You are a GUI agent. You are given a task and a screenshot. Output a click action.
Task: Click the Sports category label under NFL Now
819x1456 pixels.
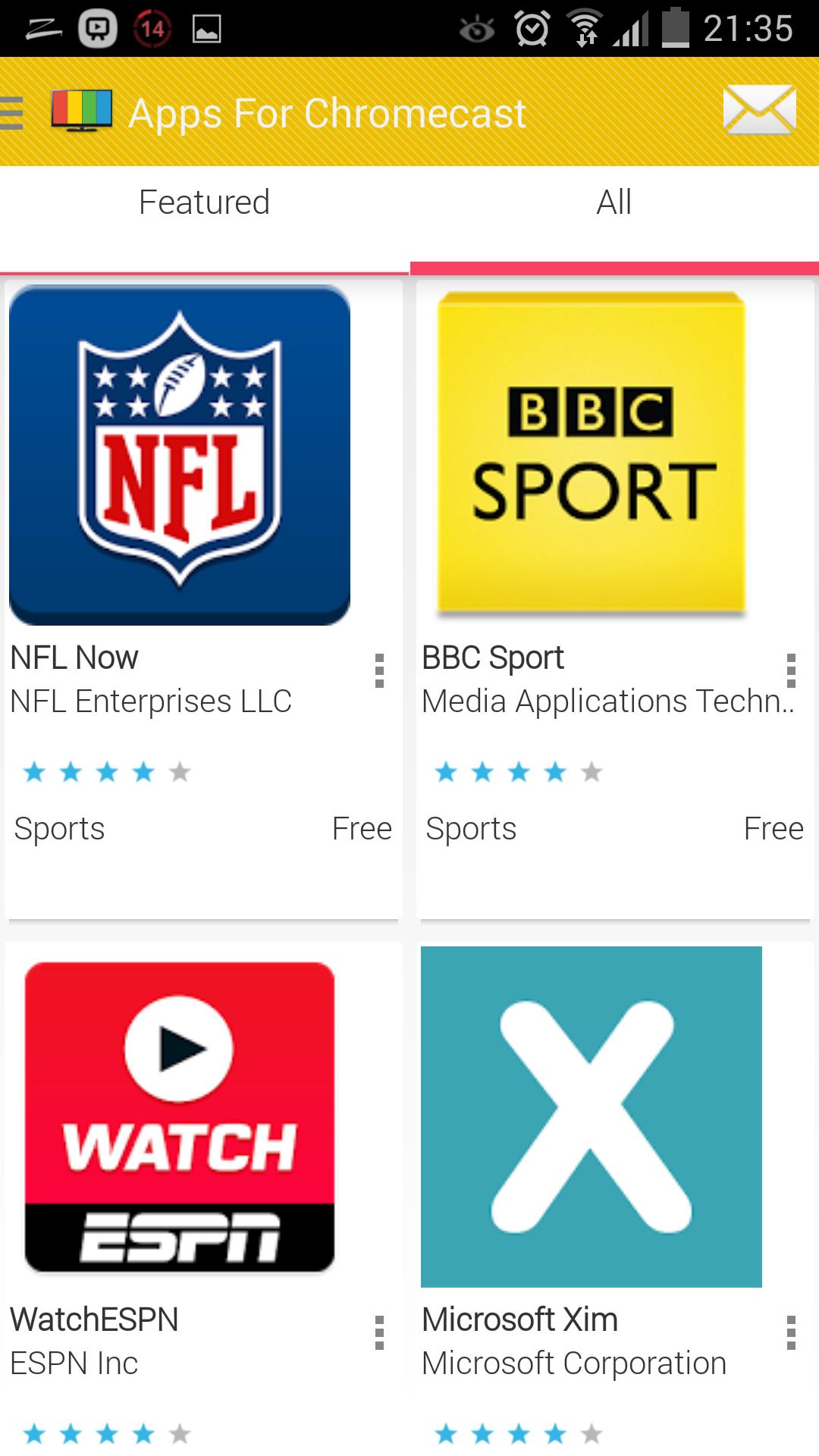point(58,828)
